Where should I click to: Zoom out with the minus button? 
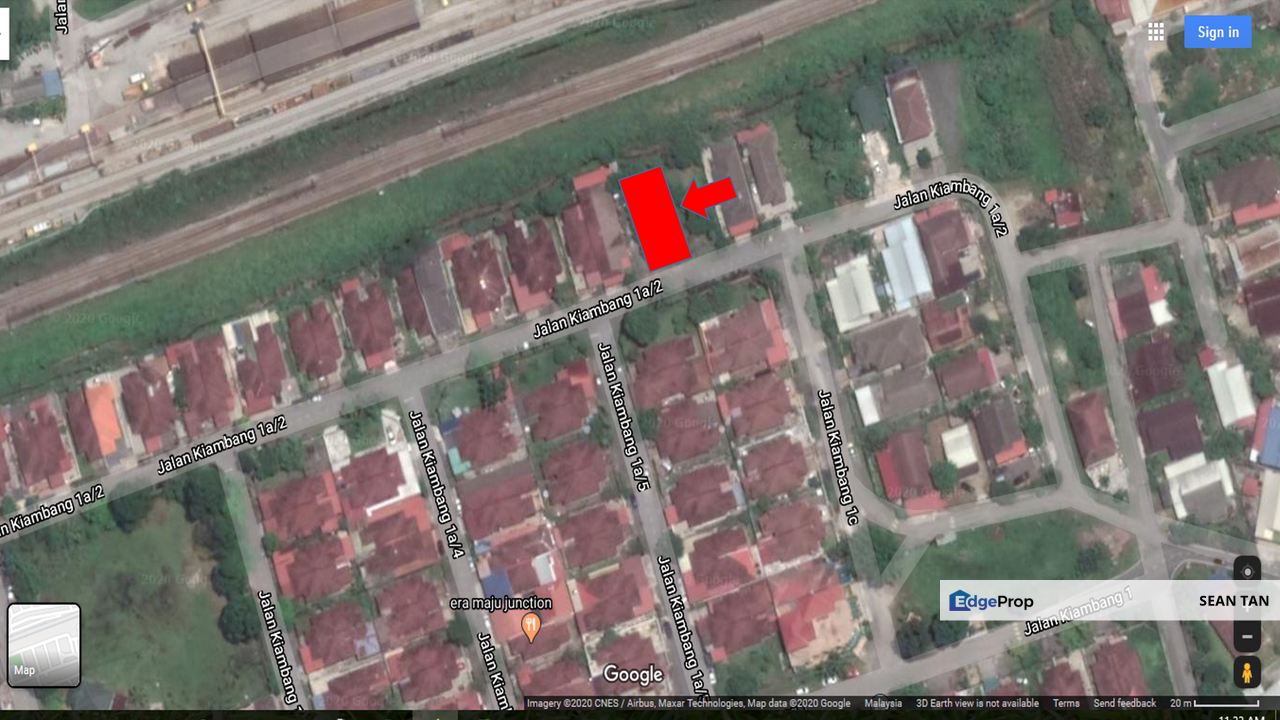click(1246, 636)
